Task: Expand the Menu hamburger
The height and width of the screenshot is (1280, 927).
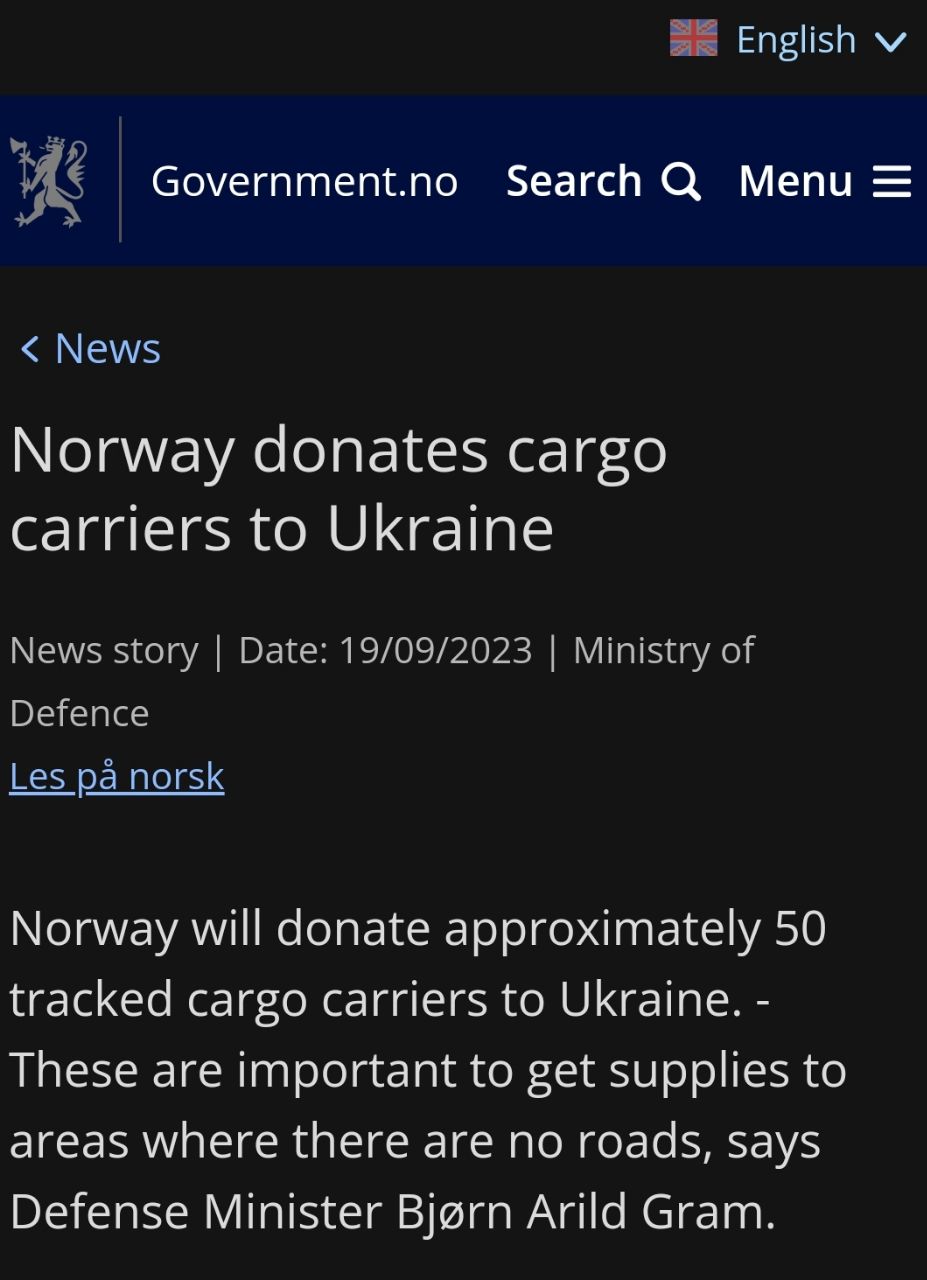Action: click(824, 181)
